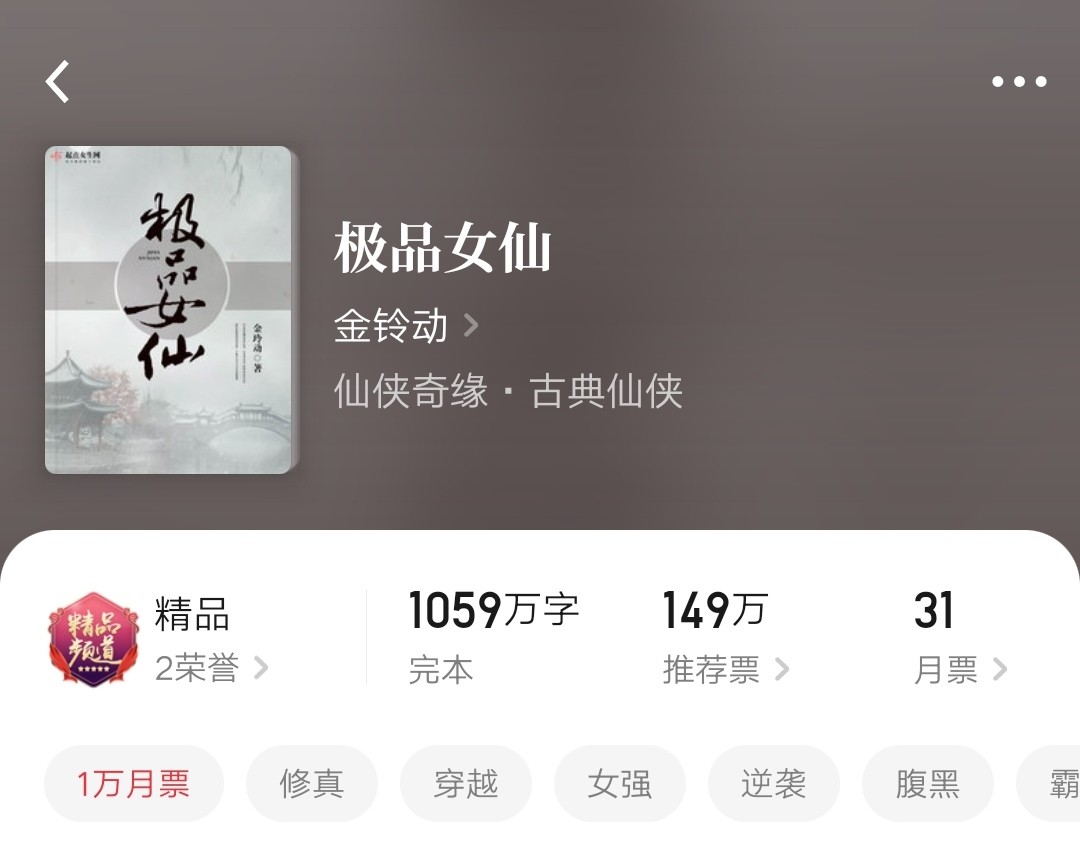The width and height of the screenshot is (1080, 868).
Task: Select the 腹黑 tag
Action: [928, 784]
